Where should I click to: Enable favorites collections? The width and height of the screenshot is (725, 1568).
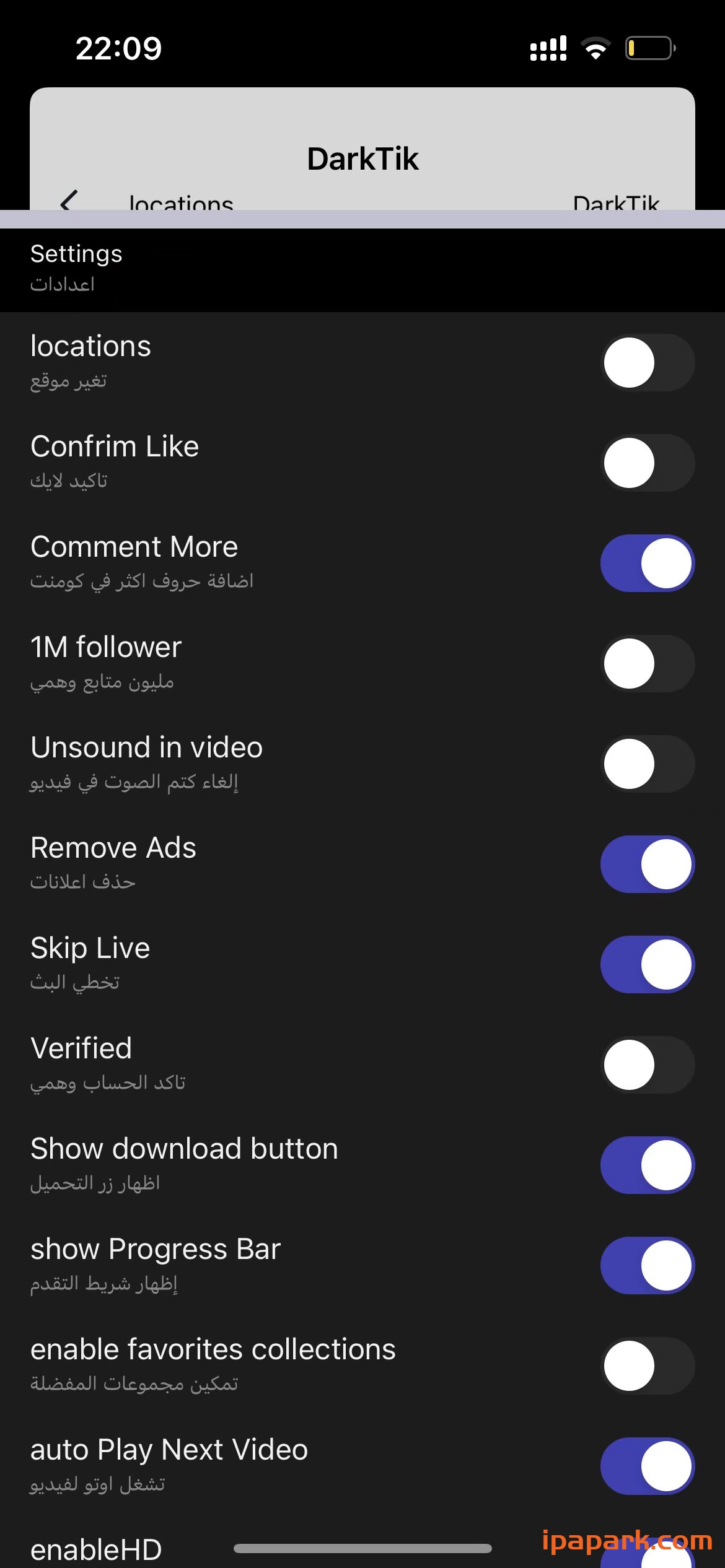647,1366
